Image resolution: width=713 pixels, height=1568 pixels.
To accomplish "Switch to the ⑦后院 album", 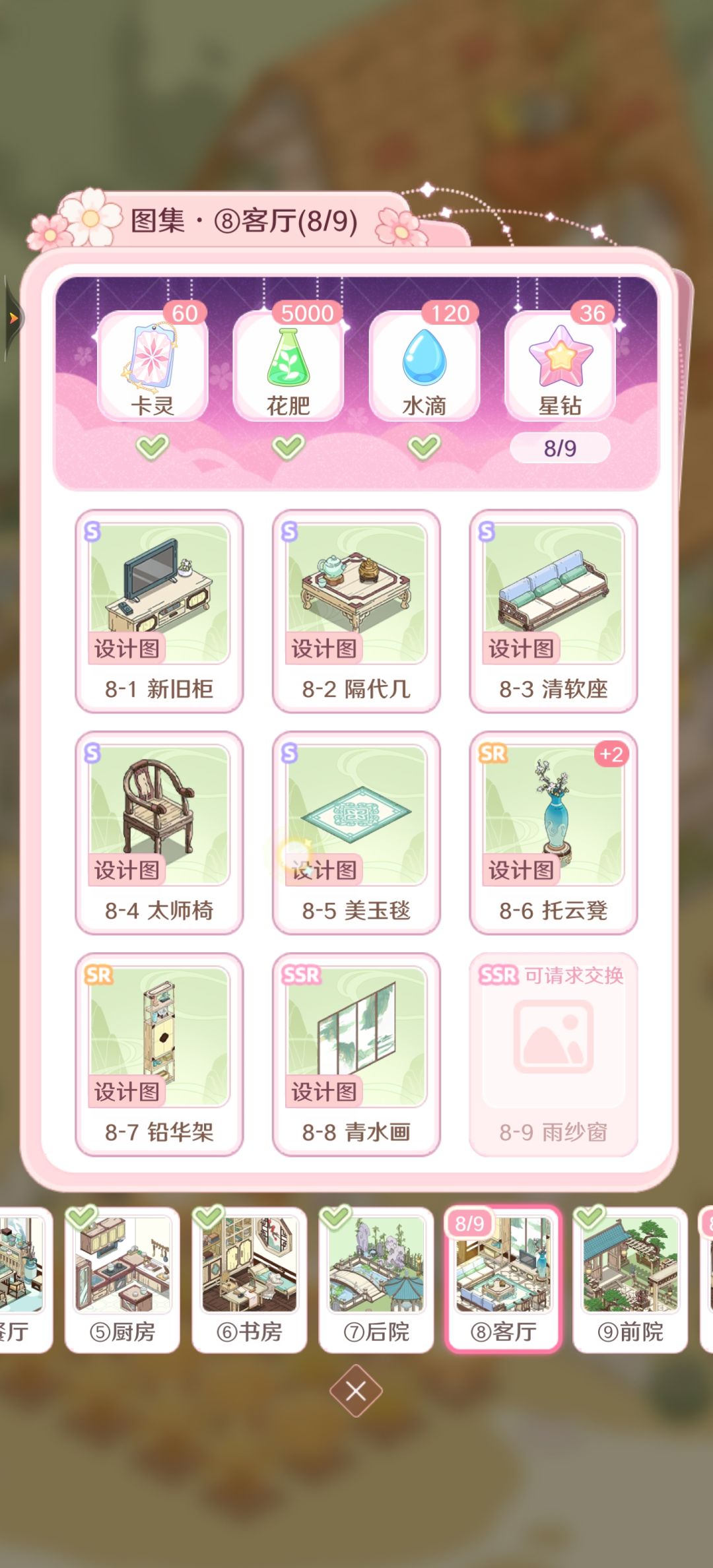I will 376,1280.
